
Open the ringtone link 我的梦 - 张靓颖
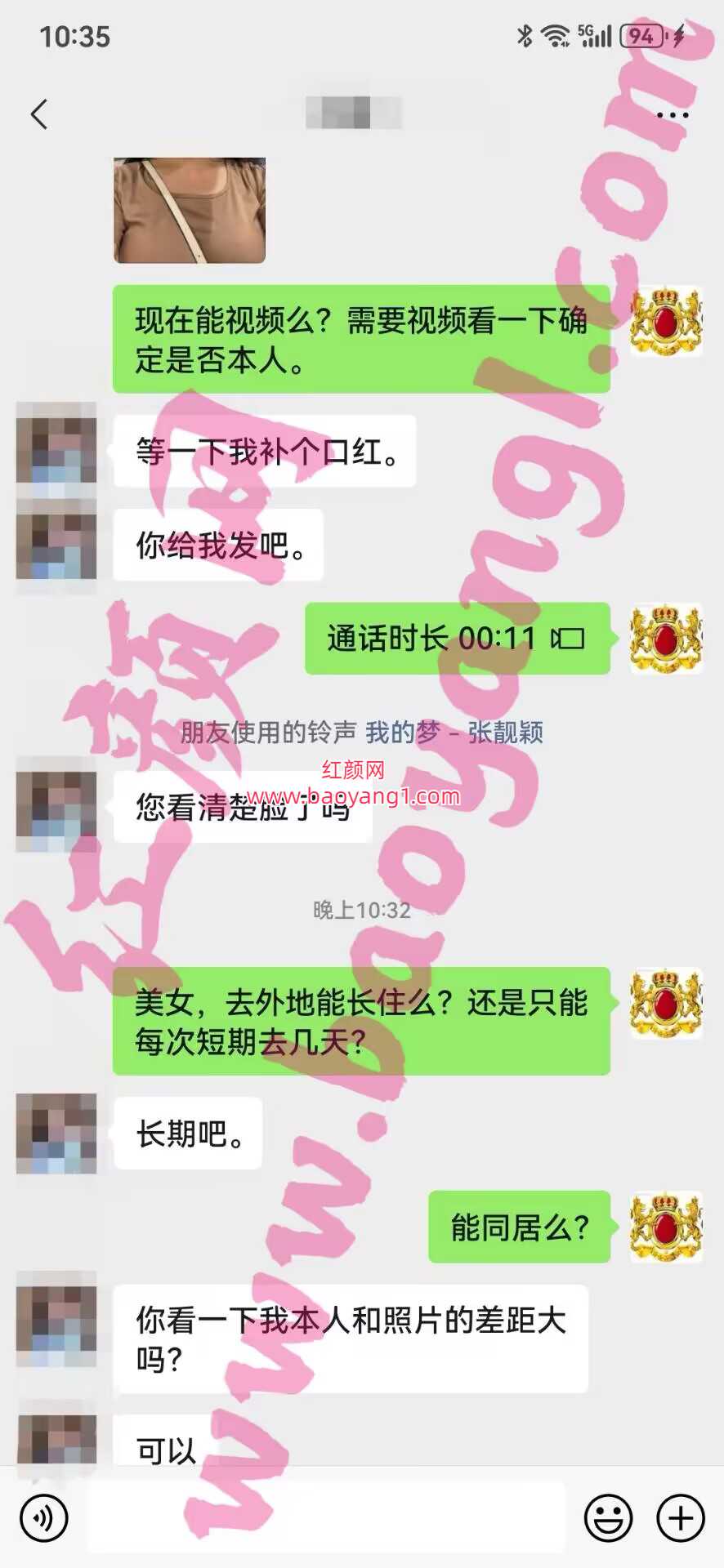tap(454, 733)
